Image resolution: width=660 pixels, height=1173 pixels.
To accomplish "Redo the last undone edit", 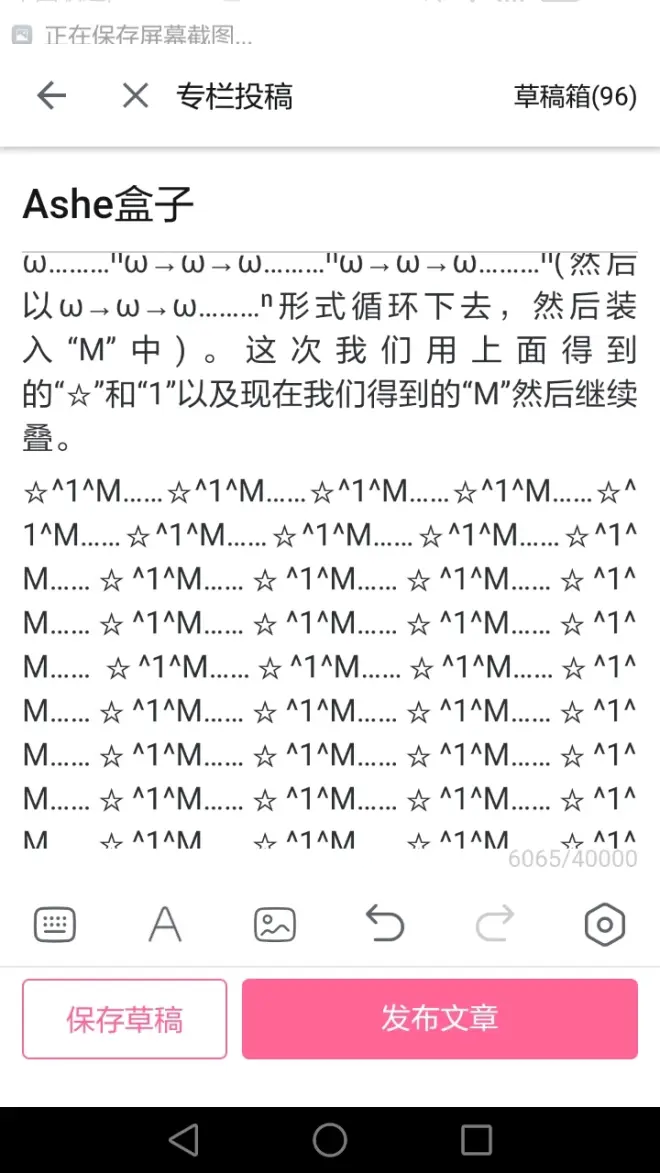I will point(495,924).
